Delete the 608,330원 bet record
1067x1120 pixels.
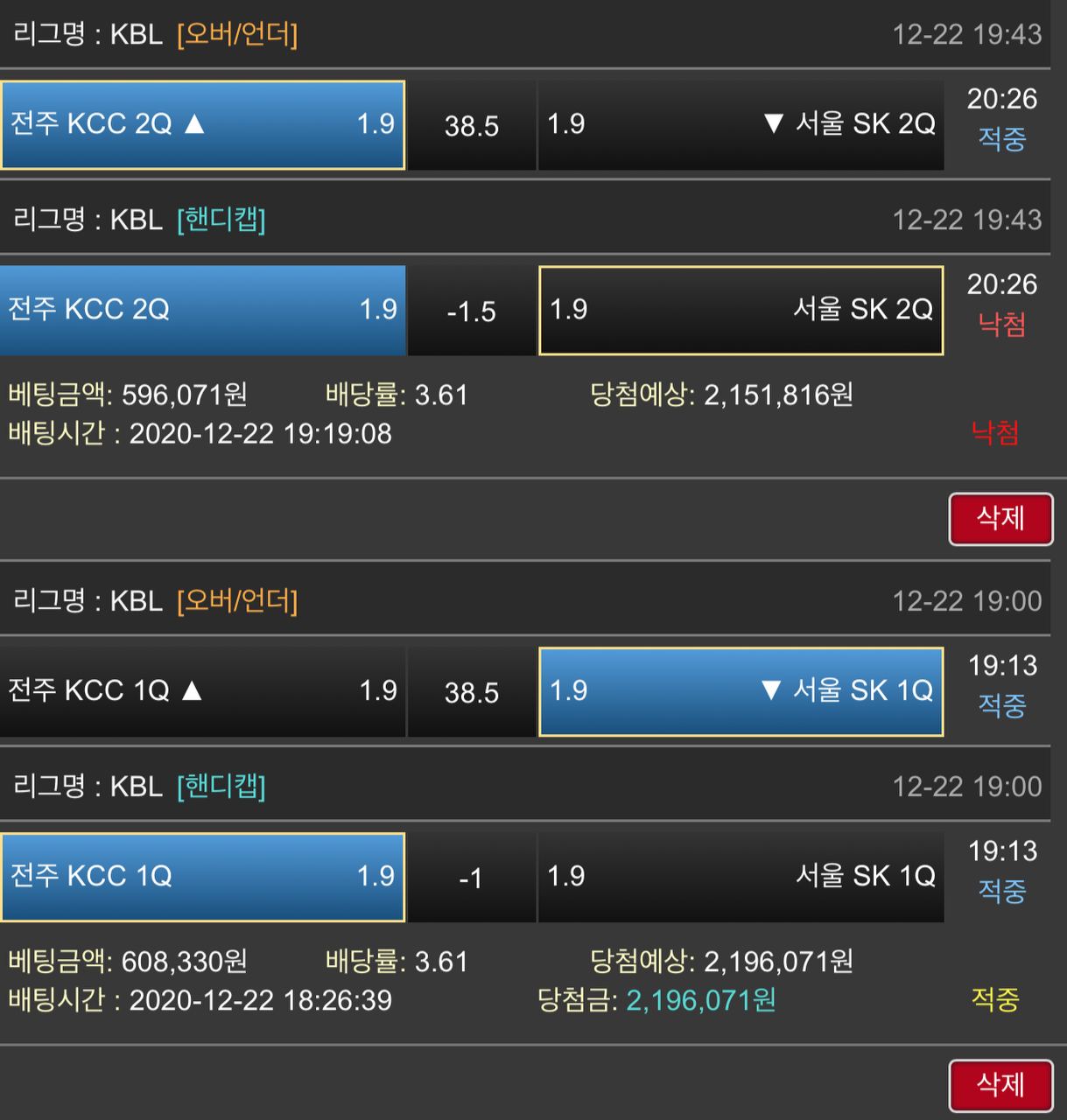point(1000,1085)
